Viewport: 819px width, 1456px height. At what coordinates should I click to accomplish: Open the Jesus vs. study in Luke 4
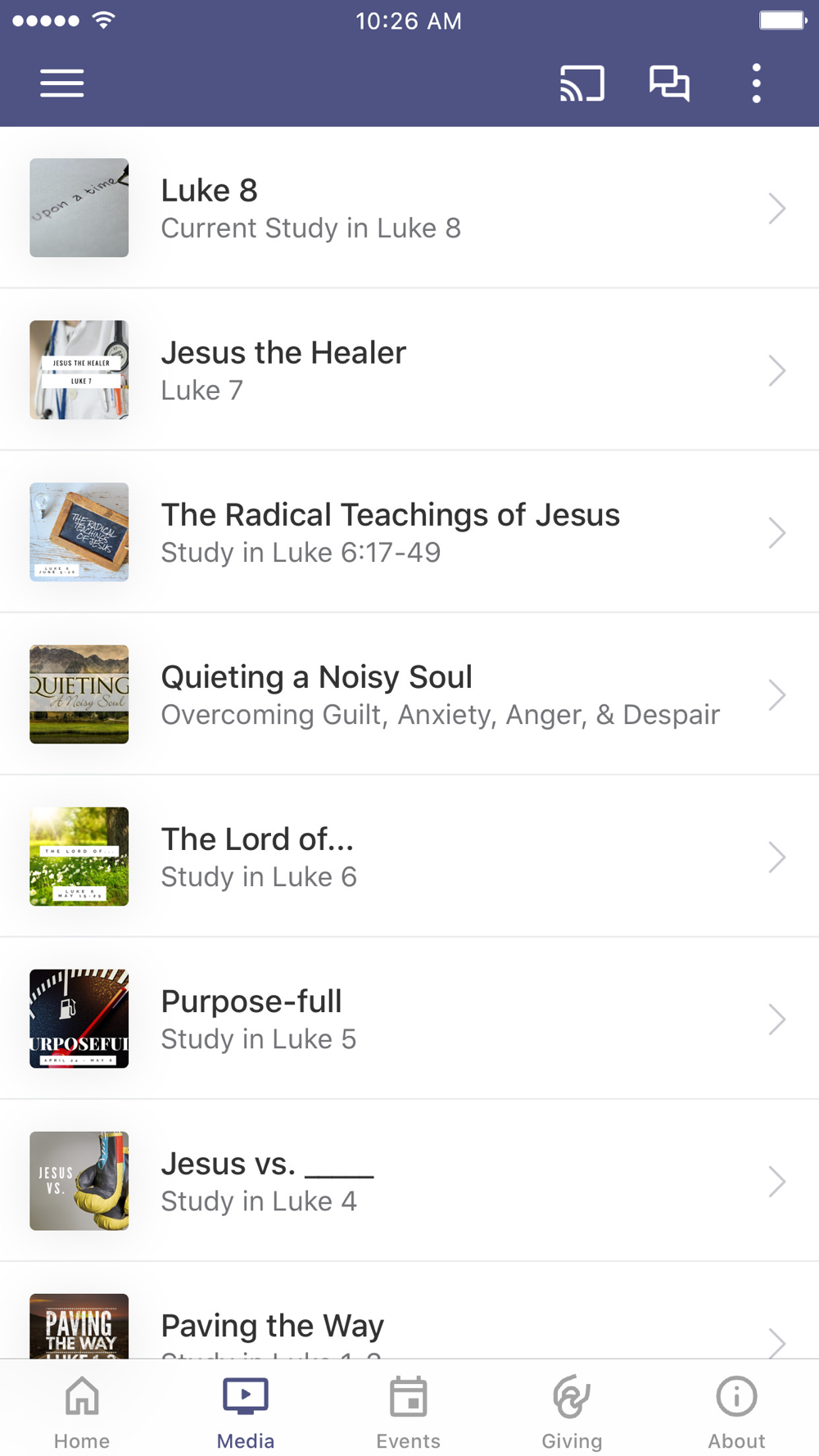click(x=409, y=1181)
